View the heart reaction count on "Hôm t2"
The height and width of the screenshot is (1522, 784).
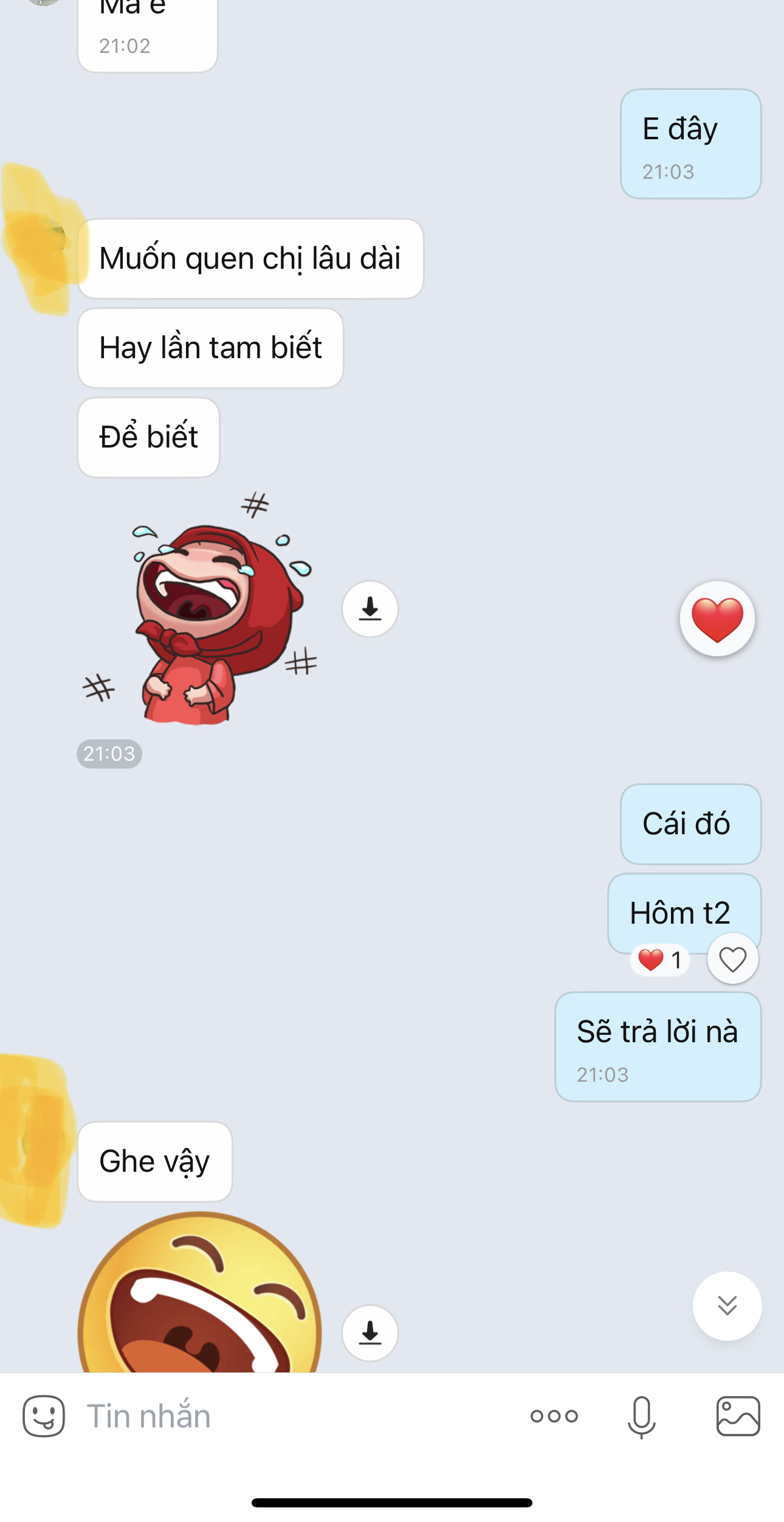(660, 960)
